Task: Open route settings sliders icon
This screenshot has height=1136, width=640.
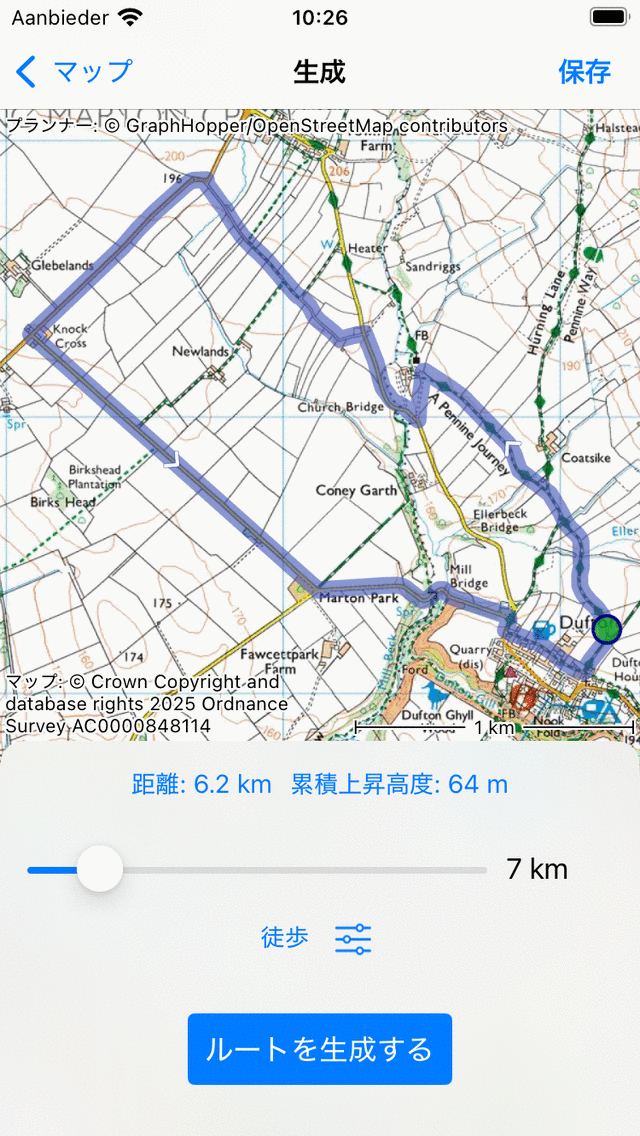Action: [353, 938]
